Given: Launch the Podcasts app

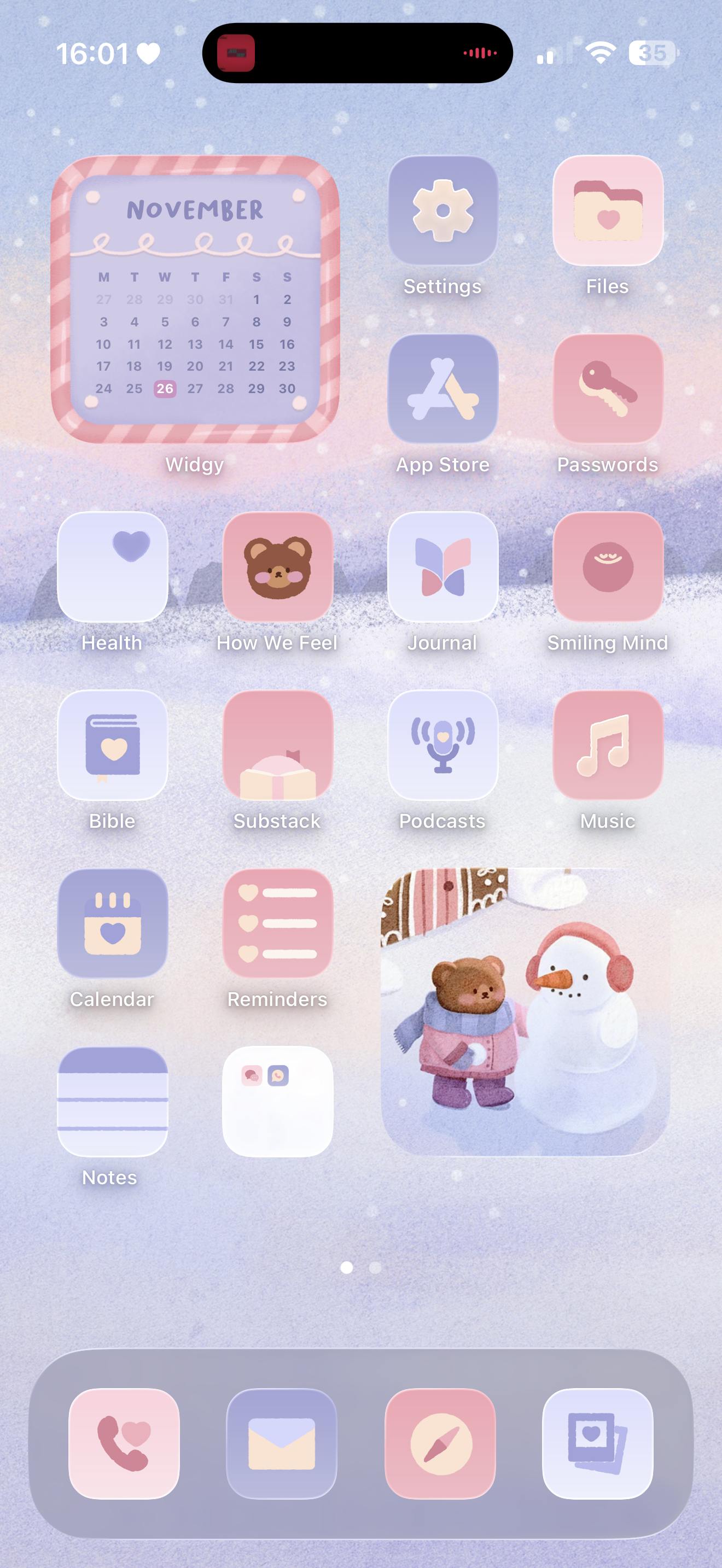Looking at the screenshot, I should 442,745.
